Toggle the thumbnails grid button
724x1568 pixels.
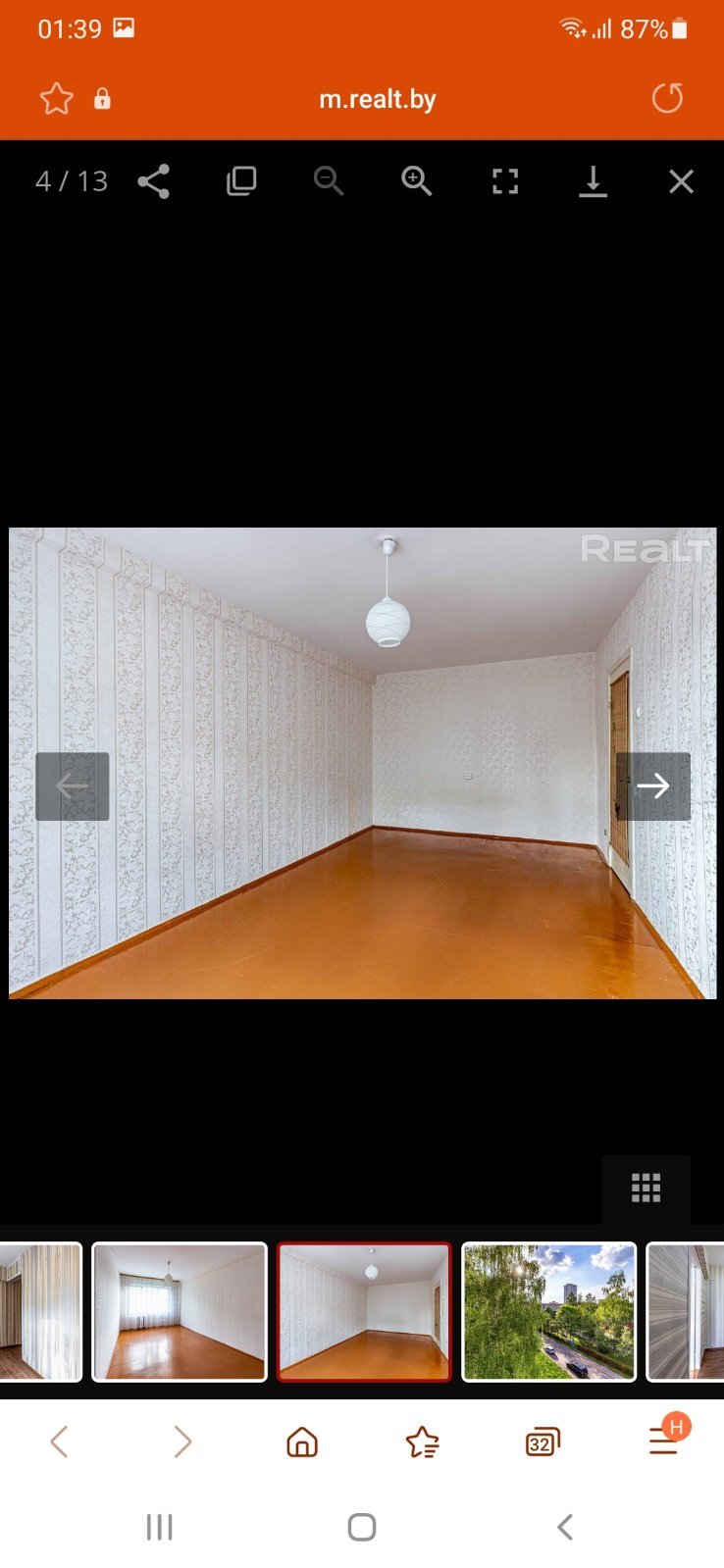[x=646, y=1188]
